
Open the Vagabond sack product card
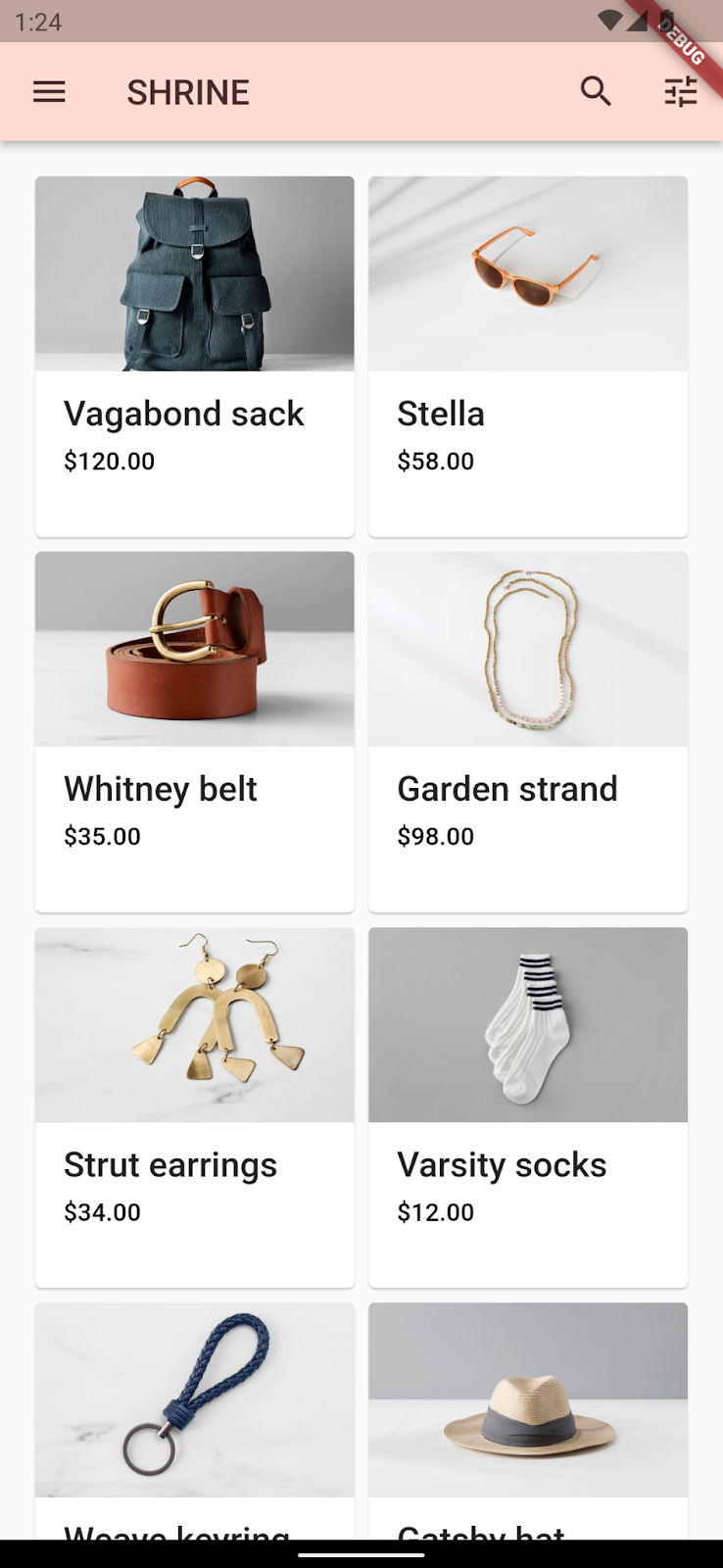click(x=194, y=356)
